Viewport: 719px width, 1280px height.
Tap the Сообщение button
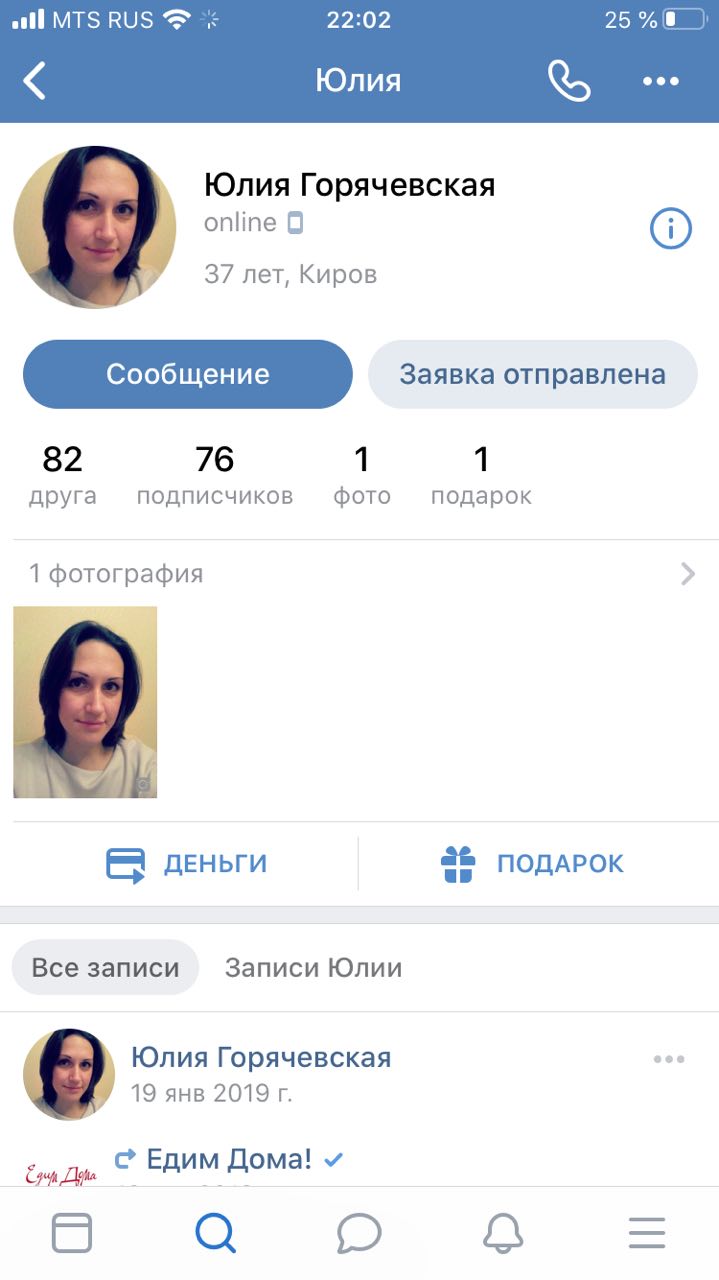click(x=188, y=374)
